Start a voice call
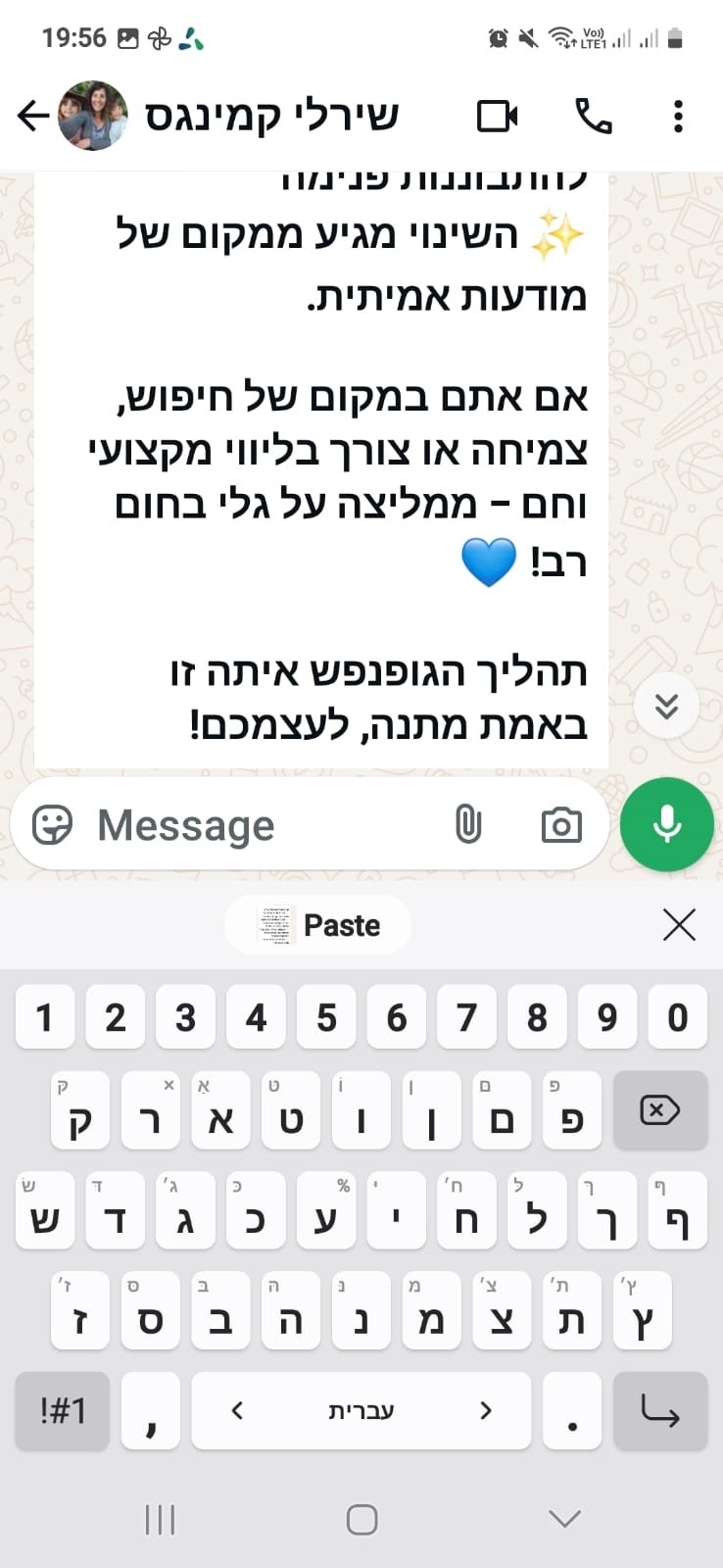This screenshot has height=1568, width=723. click(594, 116)
